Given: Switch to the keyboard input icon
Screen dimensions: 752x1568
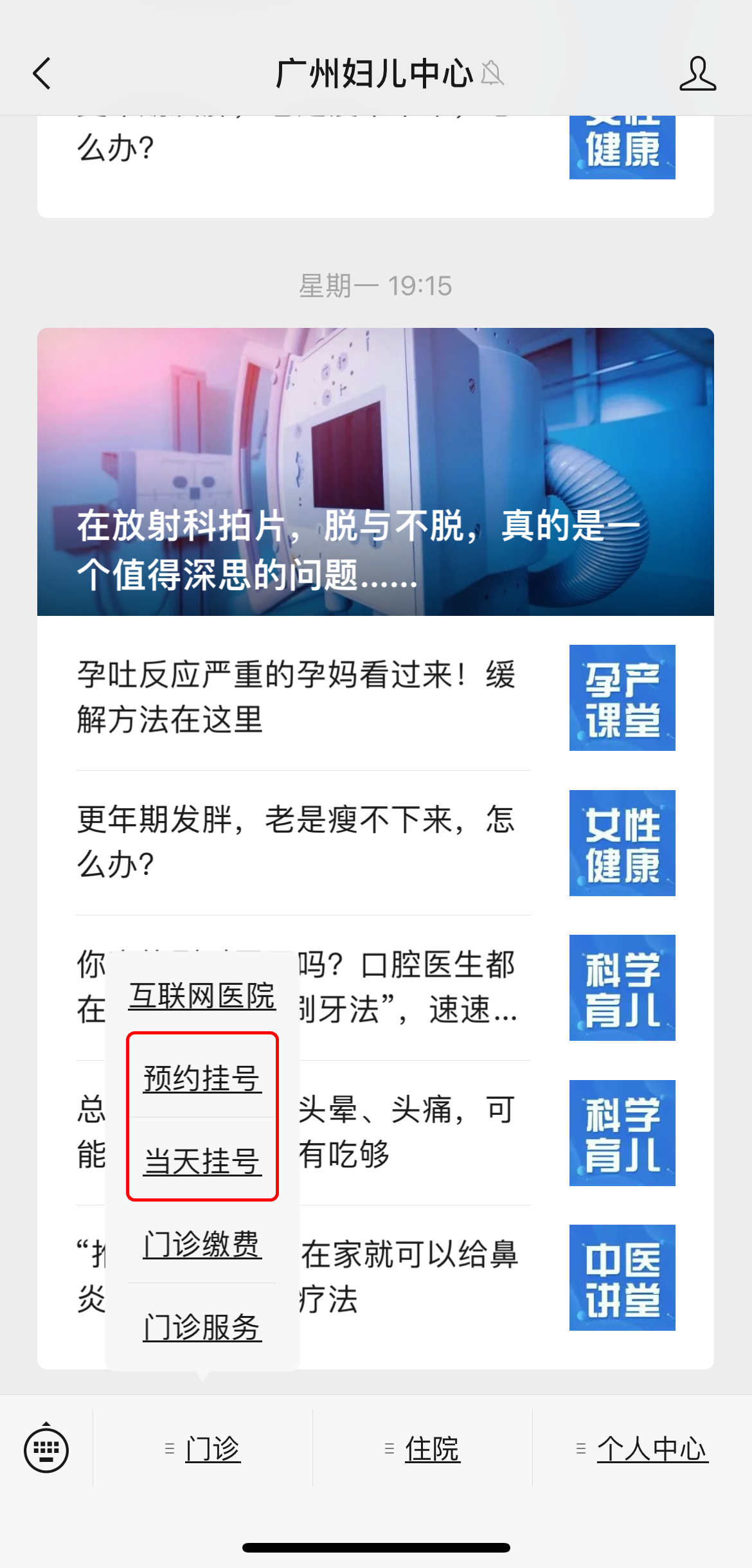Looking at the screenshot, I should [x=46, y=1449].
